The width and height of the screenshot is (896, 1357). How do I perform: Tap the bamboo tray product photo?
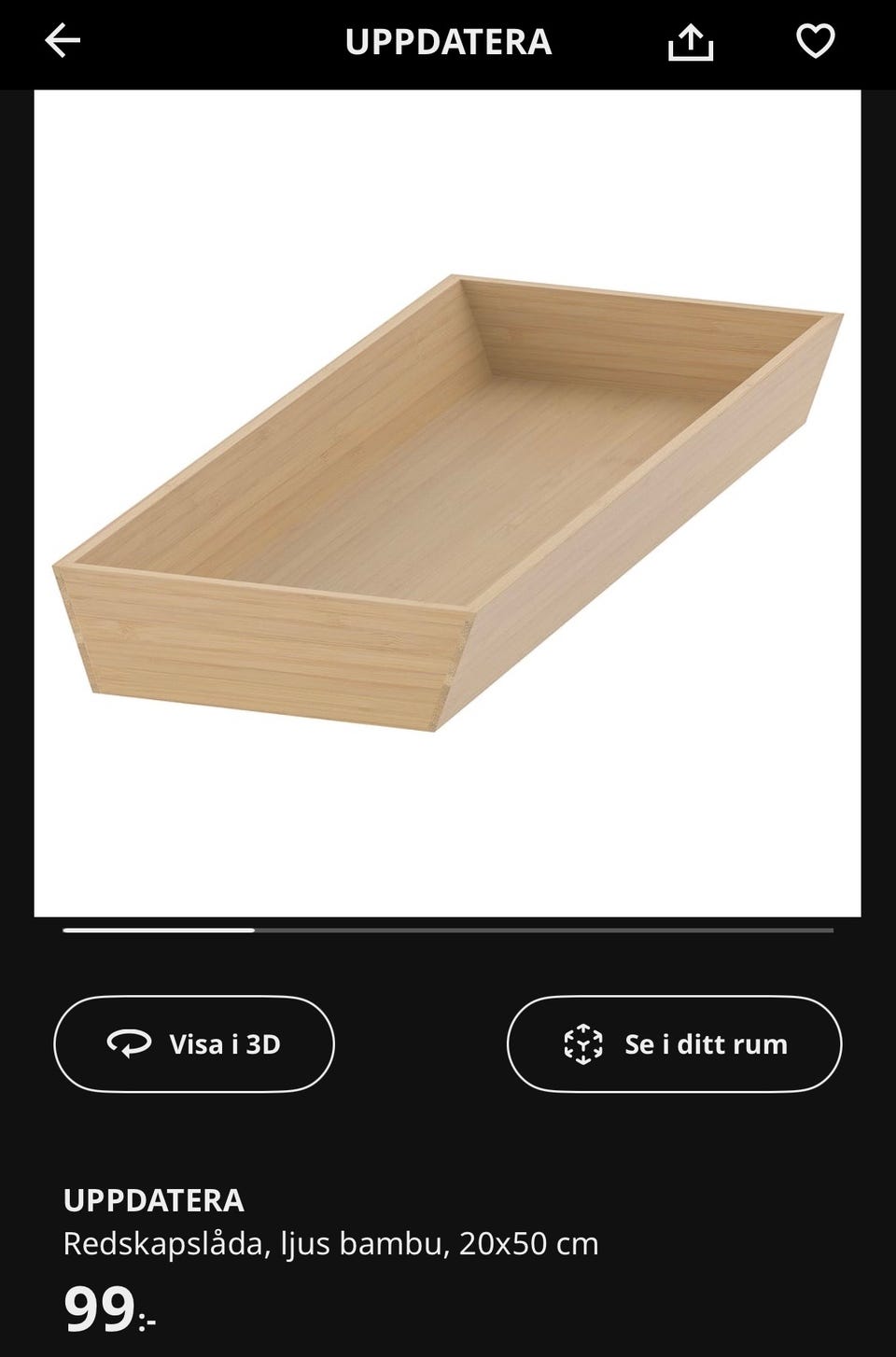[x=448, y=504]
